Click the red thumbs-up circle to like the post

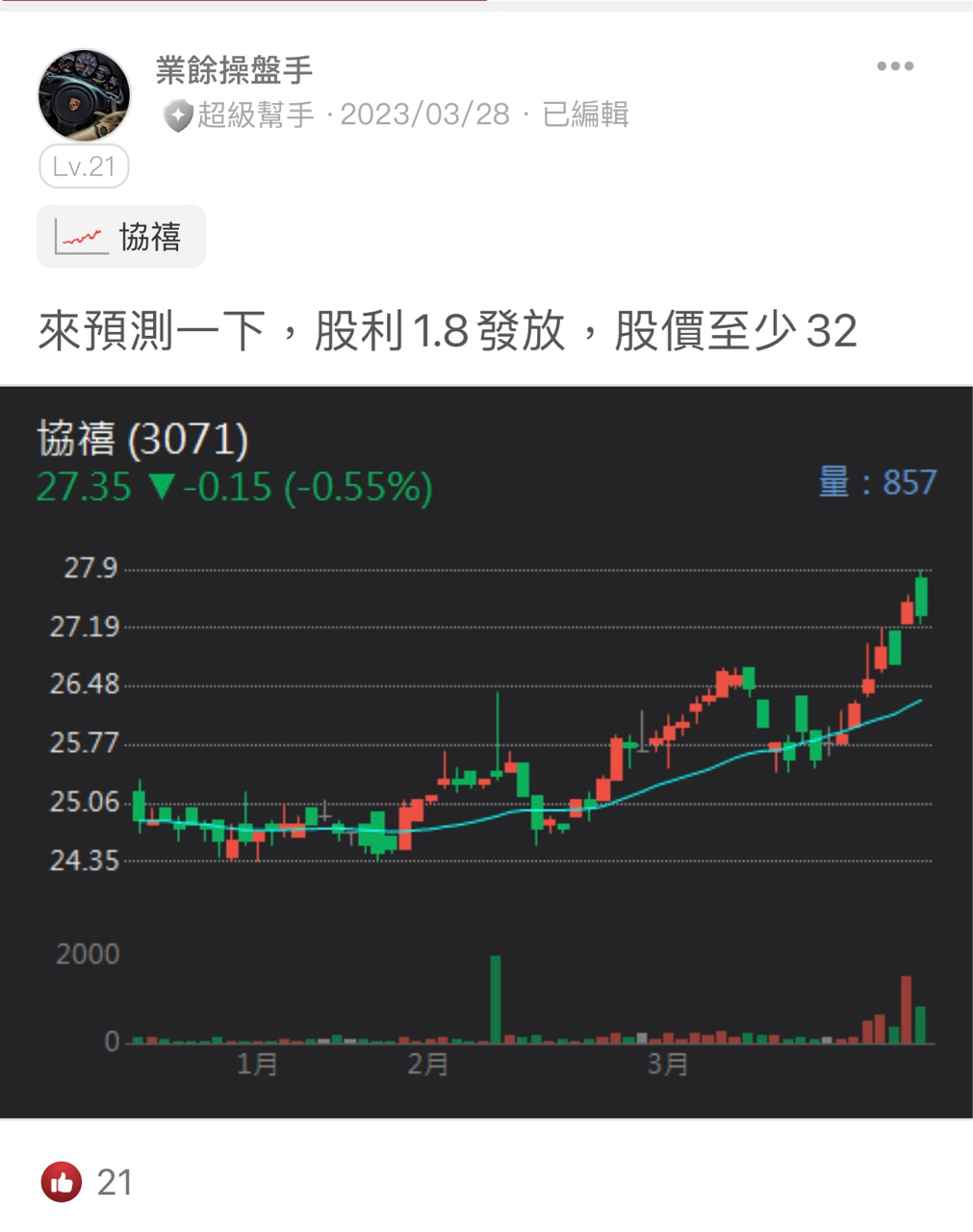point(61,1182)
